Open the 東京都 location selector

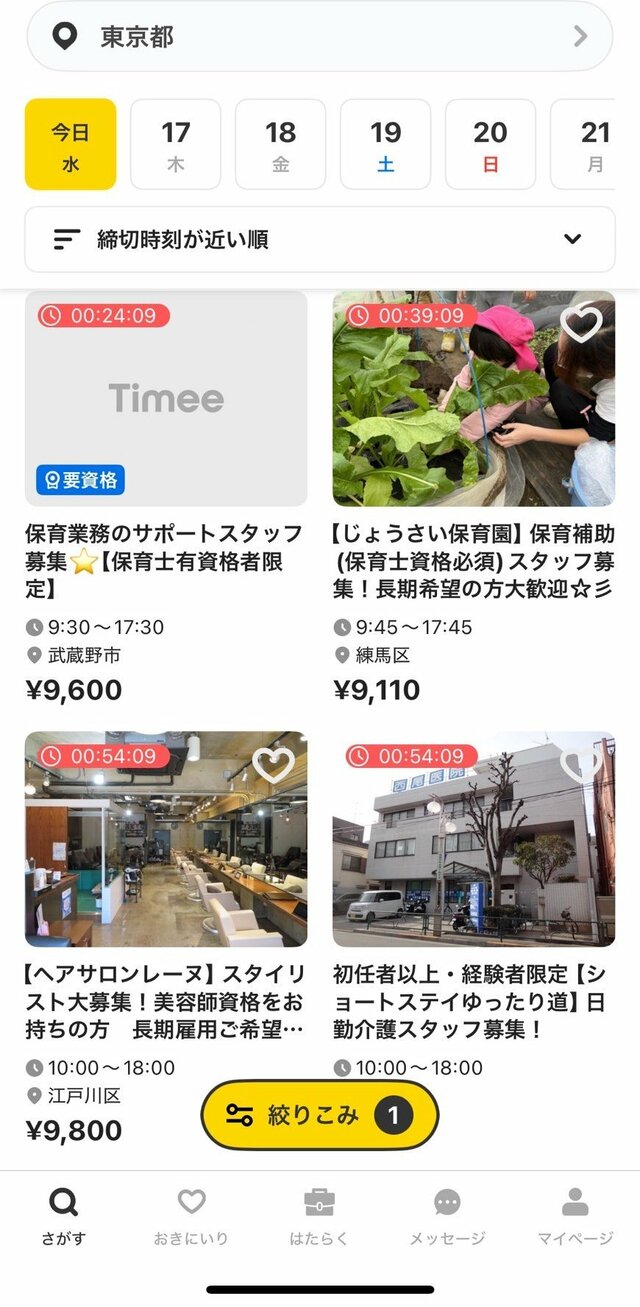pyautogui.click(x=319, y=37)
